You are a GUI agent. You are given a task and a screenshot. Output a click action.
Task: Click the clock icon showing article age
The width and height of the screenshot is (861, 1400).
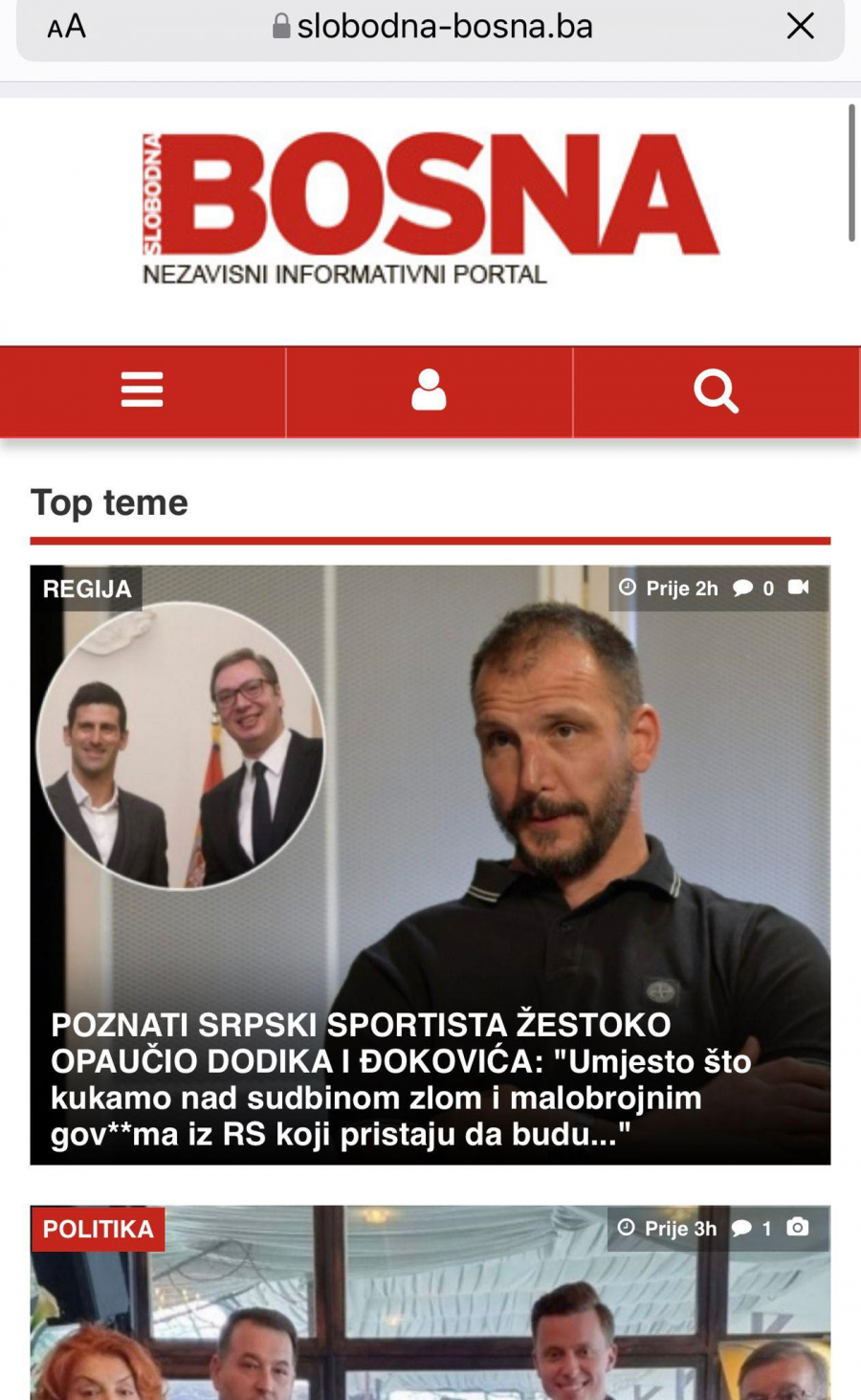pos(628,589)
